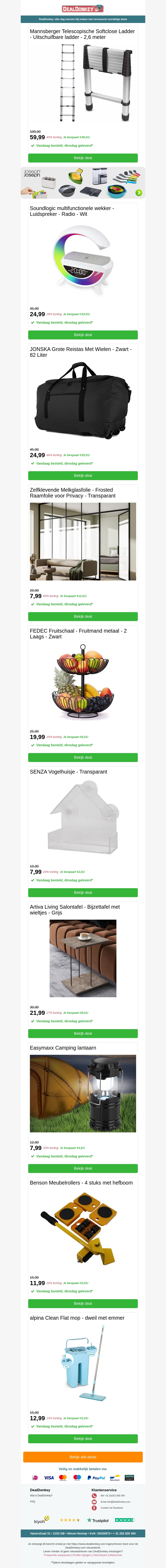View deal for Mannsberger telescopic ladder
Viewport: 166px width, 1568px height.
click(83, 158)
